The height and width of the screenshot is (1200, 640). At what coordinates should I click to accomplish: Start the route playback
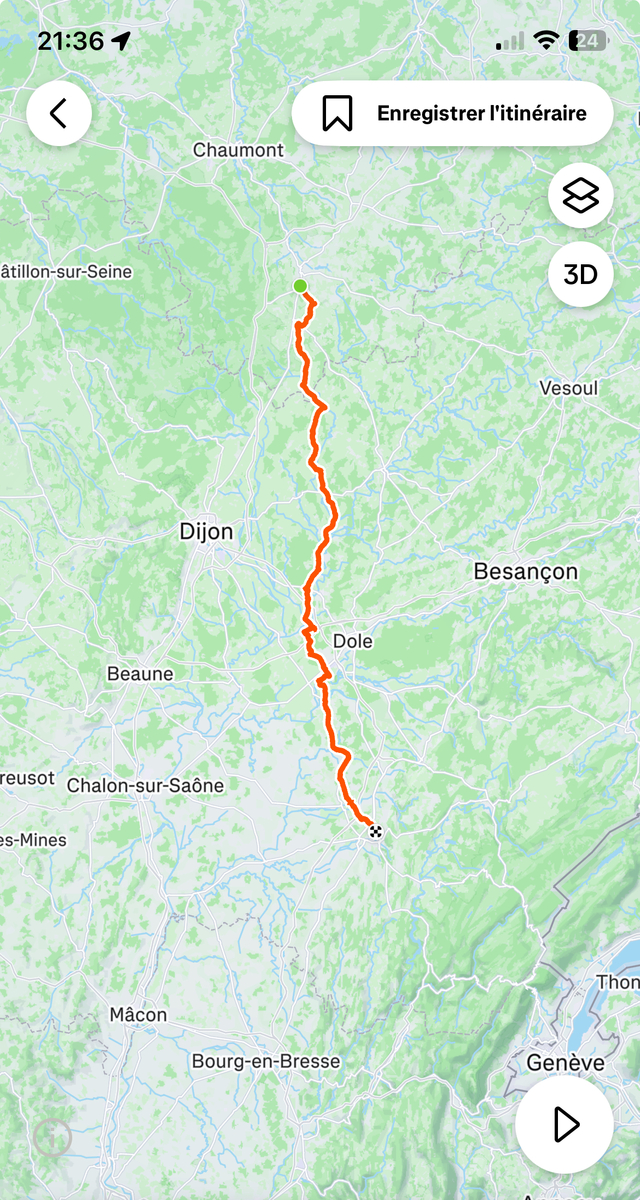coord(565,1124)
